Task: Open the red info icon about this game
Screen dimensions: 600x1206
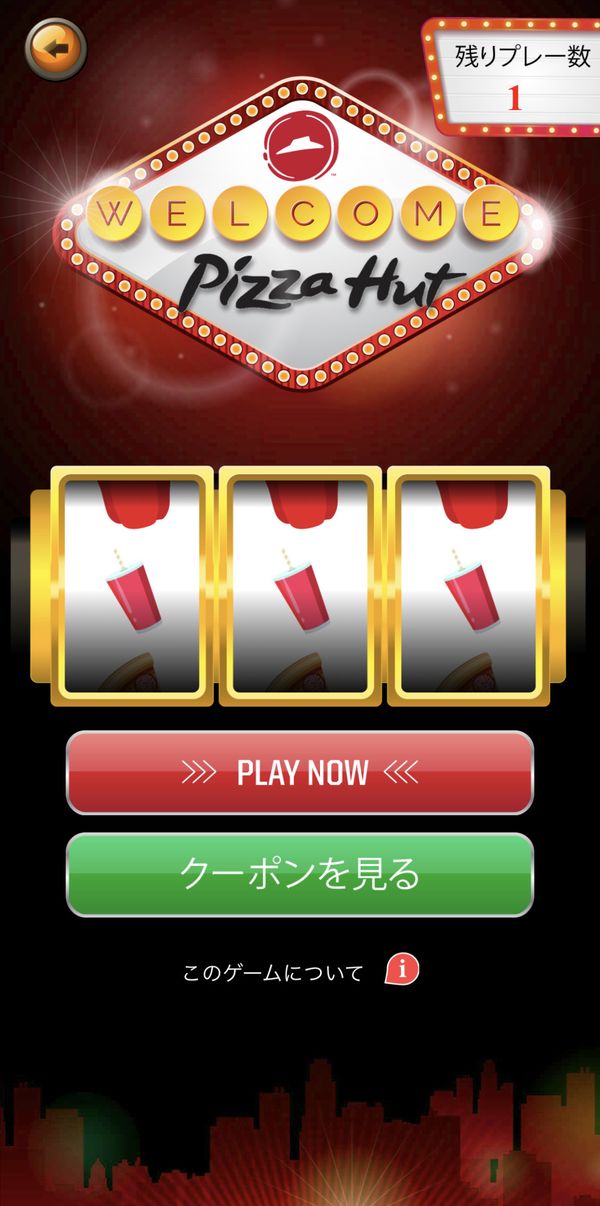Action: pos(402,969)
